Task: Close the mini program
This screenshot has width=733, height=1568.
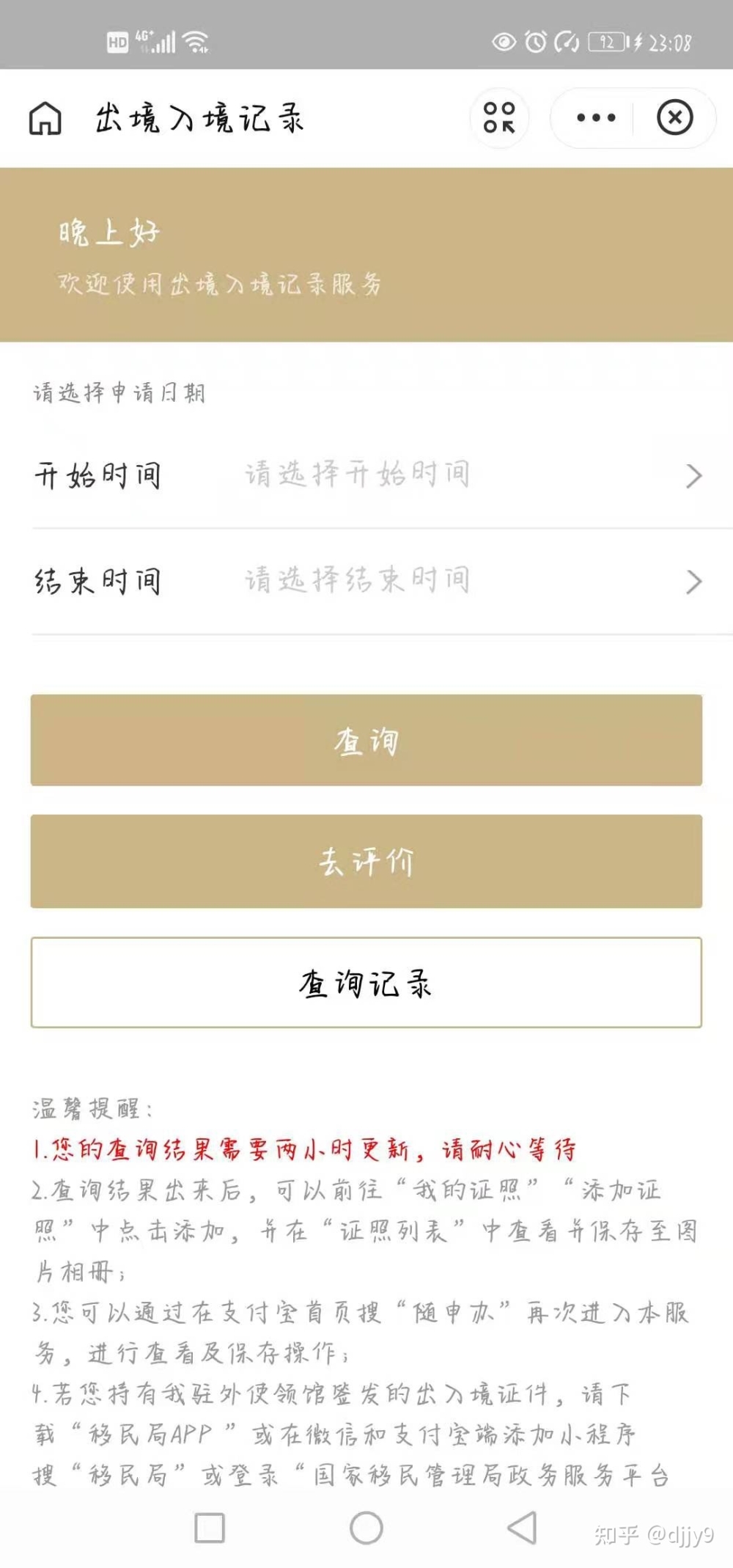Action: (x=674, y=117)
